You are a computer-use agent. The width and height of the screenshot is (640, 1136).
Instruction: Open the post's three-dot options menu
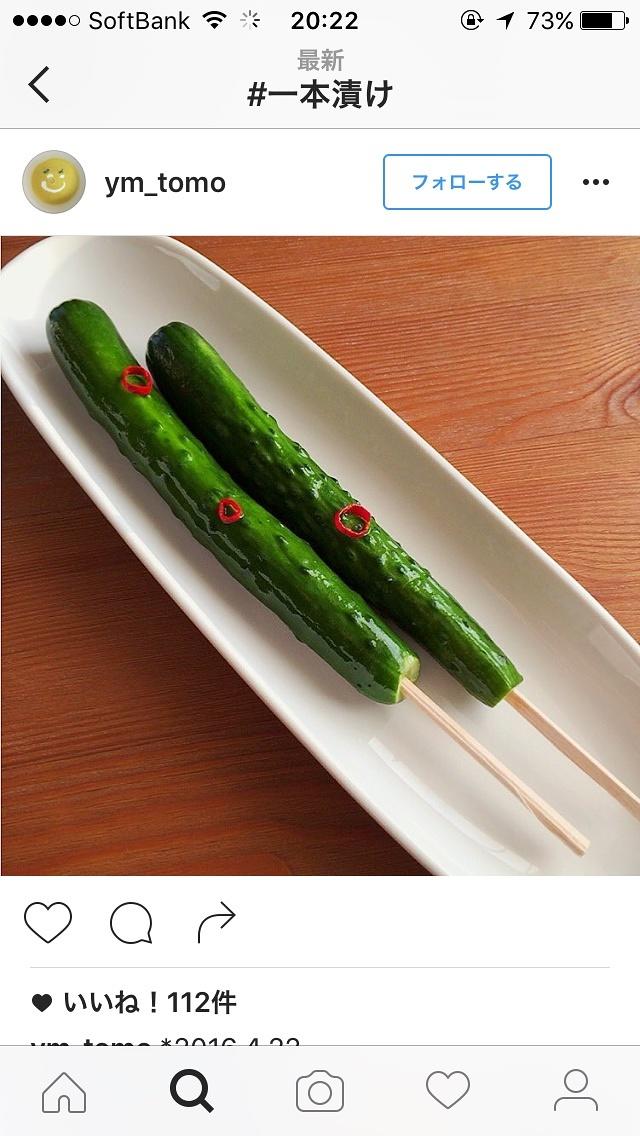(x=595, y=182)
